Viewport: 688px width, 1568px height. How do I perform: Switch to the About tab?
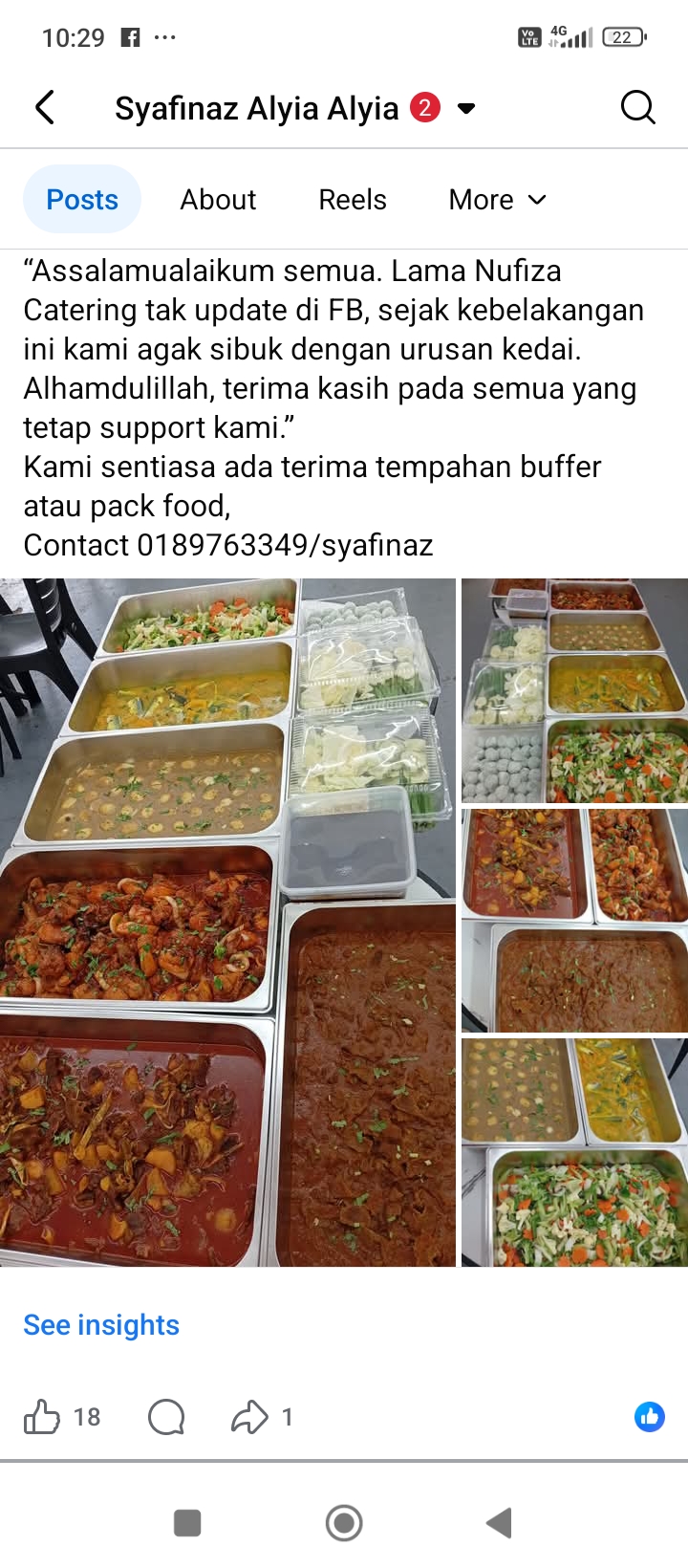point(218,200)
